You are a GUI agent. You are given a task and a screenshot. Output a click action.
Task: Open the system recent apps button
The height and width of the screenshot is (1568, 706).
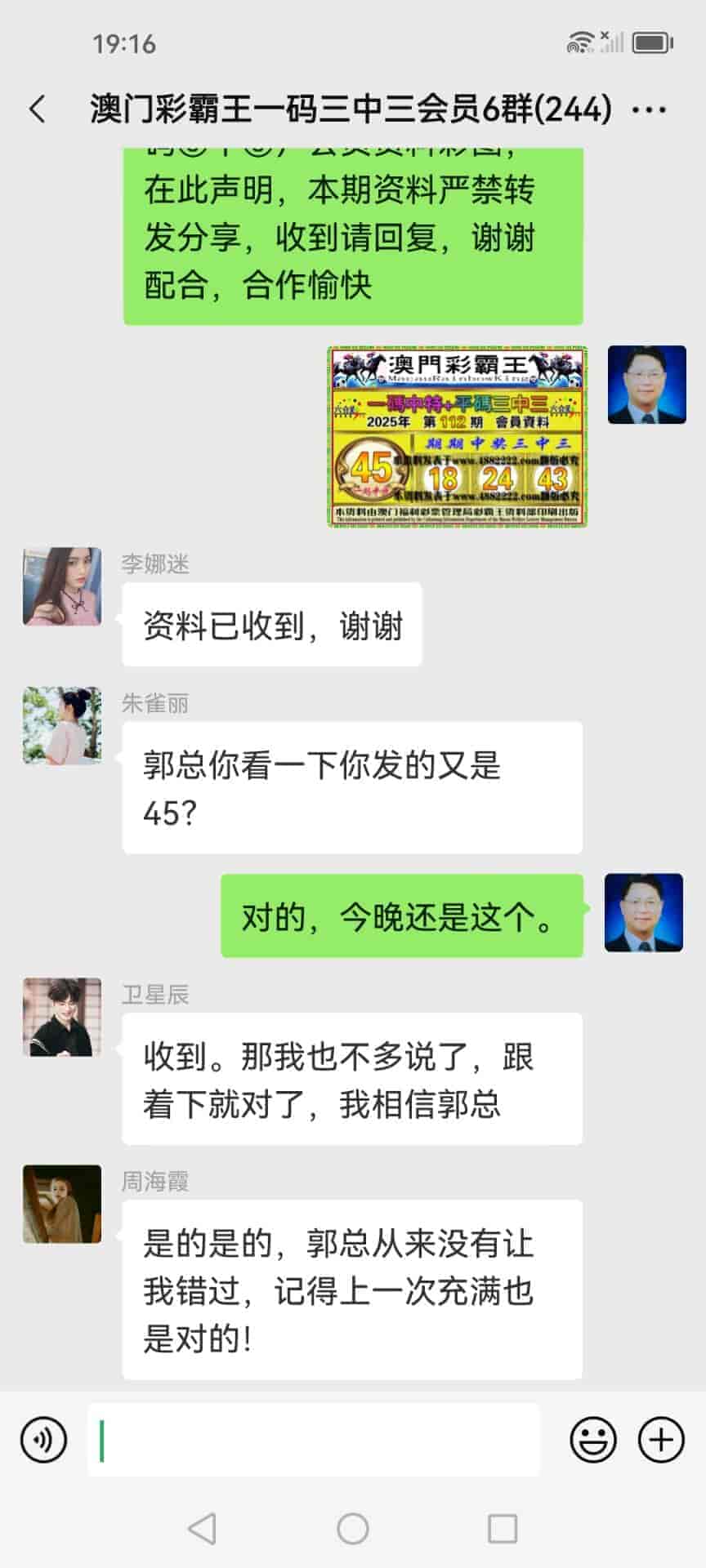502,1529
